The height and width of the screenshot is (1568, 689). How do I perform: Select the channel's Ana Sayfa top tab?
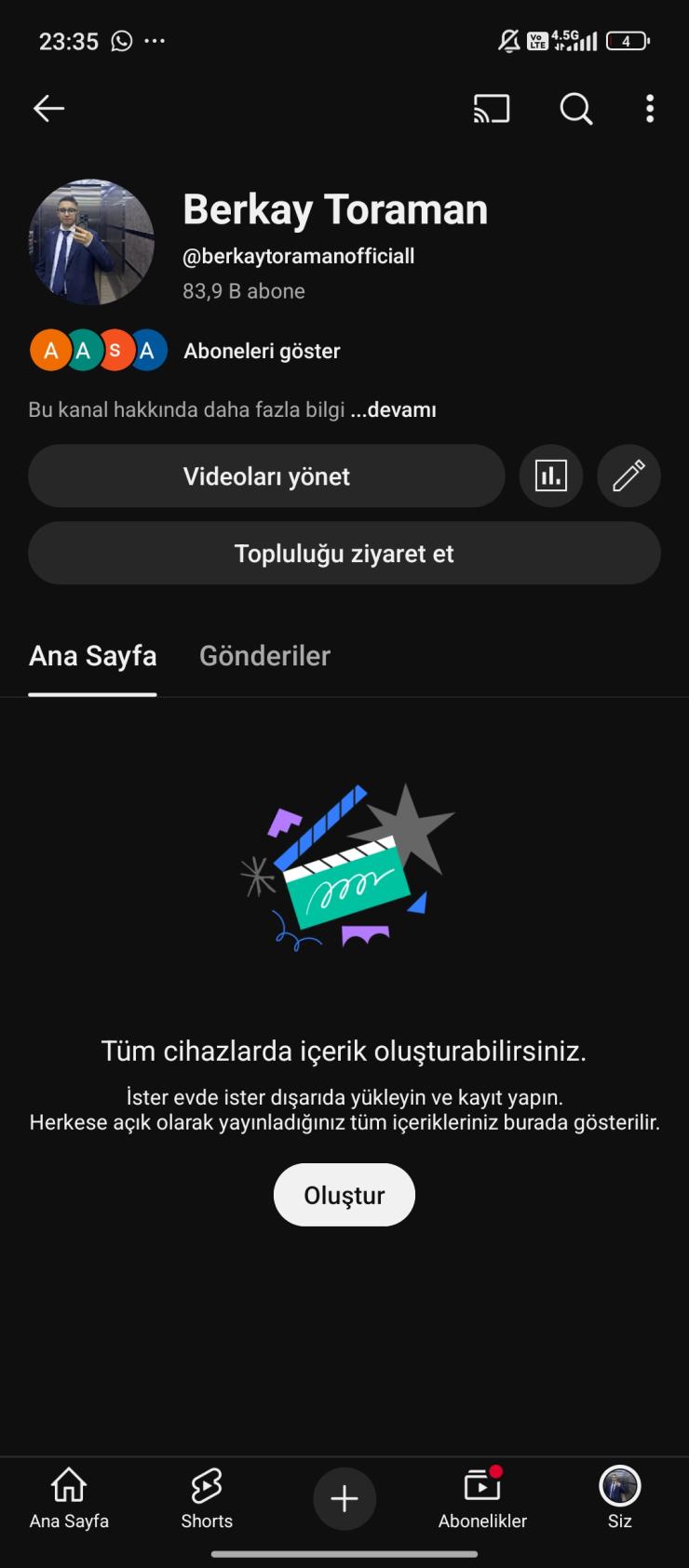pyautogui.click(x=93, y=656)
